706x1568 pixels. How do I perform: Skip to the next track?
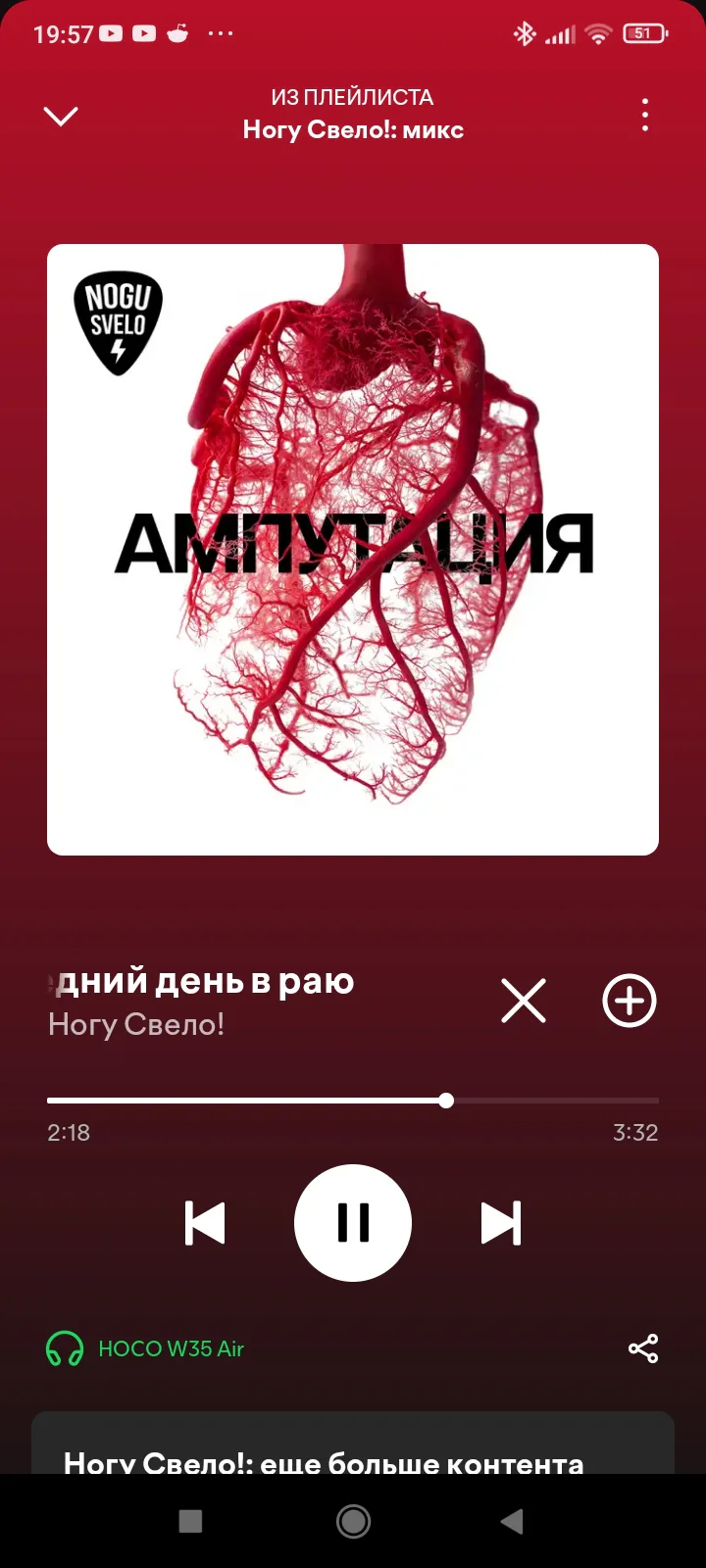click(x=501, y=1223)
